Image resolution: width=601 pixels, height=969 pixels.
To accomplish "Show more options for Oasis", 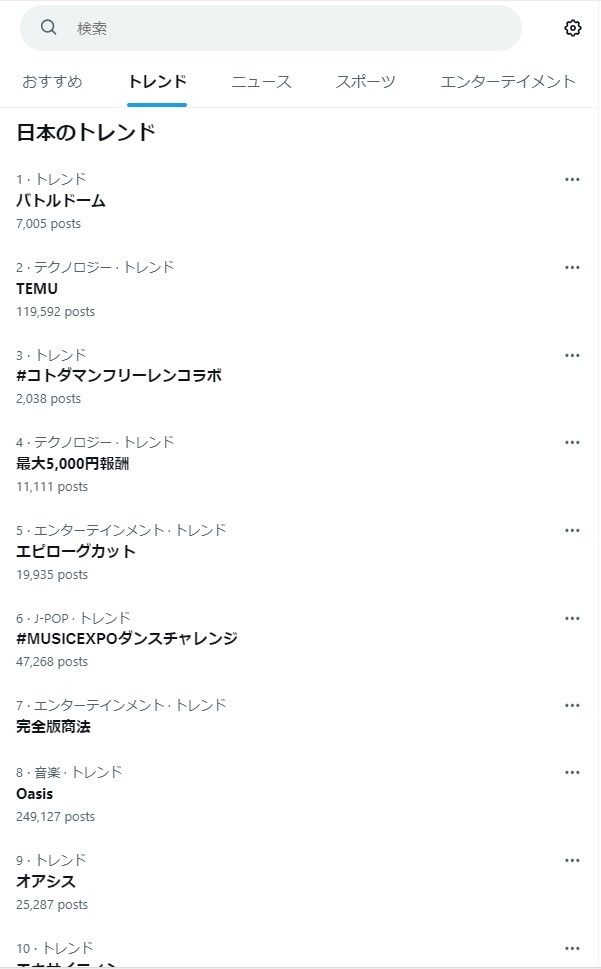I will pos(572,773).
